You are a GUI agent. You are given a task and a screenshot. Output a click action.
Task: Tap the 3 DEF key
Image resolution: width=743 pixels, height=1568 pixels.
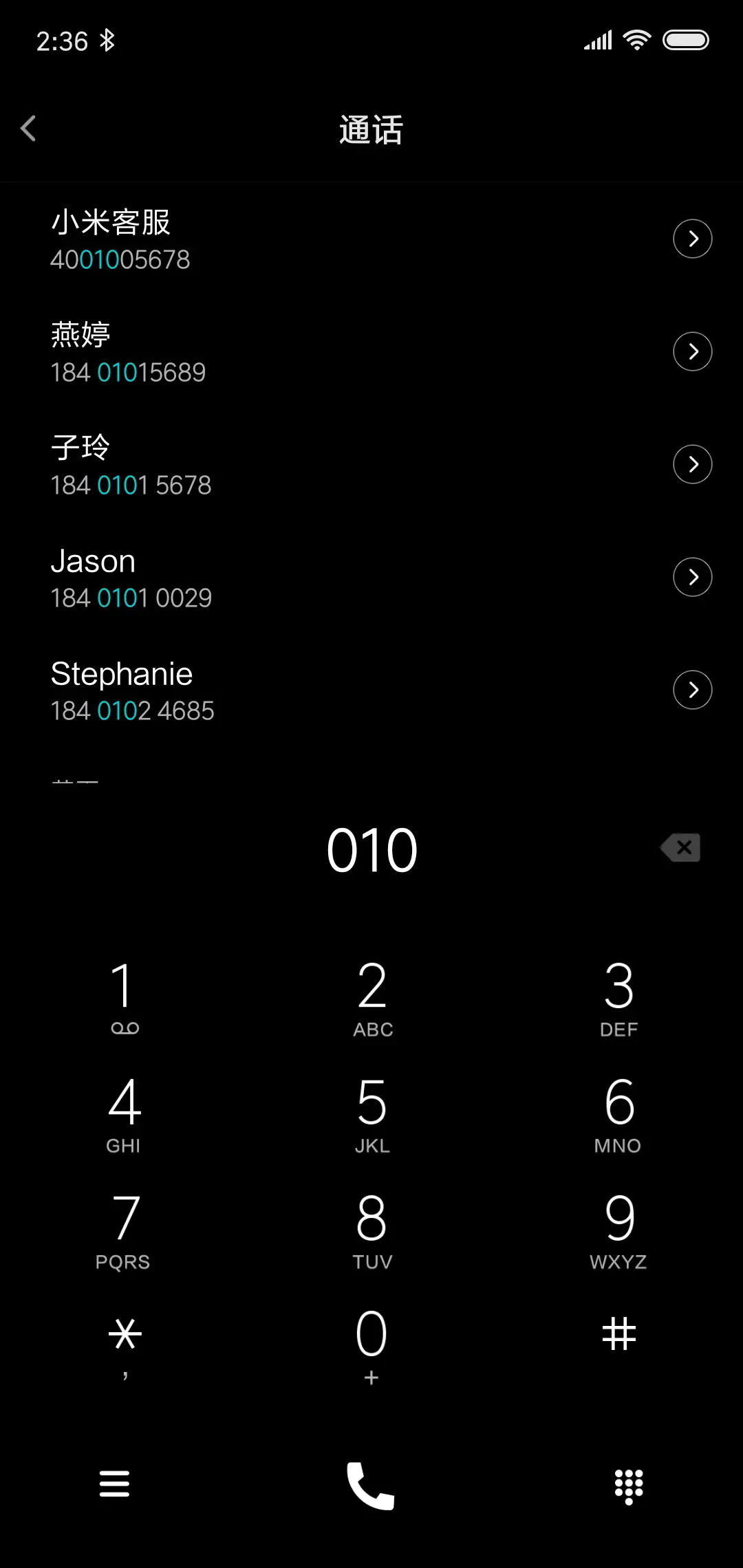click(x=618, y=996)
